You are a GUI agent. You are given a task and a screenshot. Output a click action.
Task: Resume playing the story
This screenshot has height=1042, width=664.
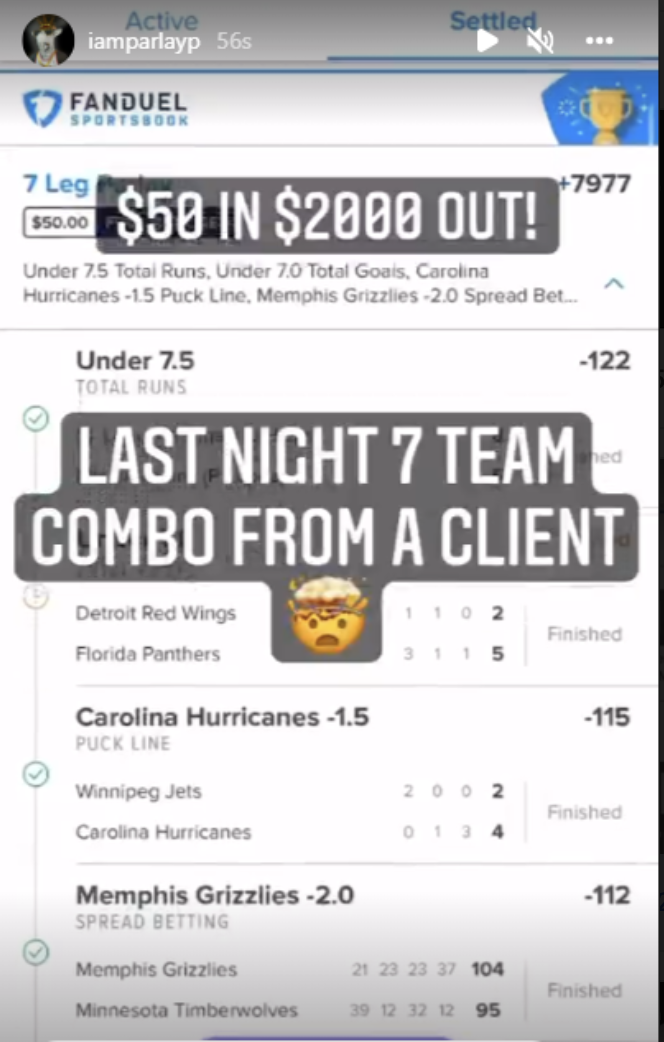[487, 41]
